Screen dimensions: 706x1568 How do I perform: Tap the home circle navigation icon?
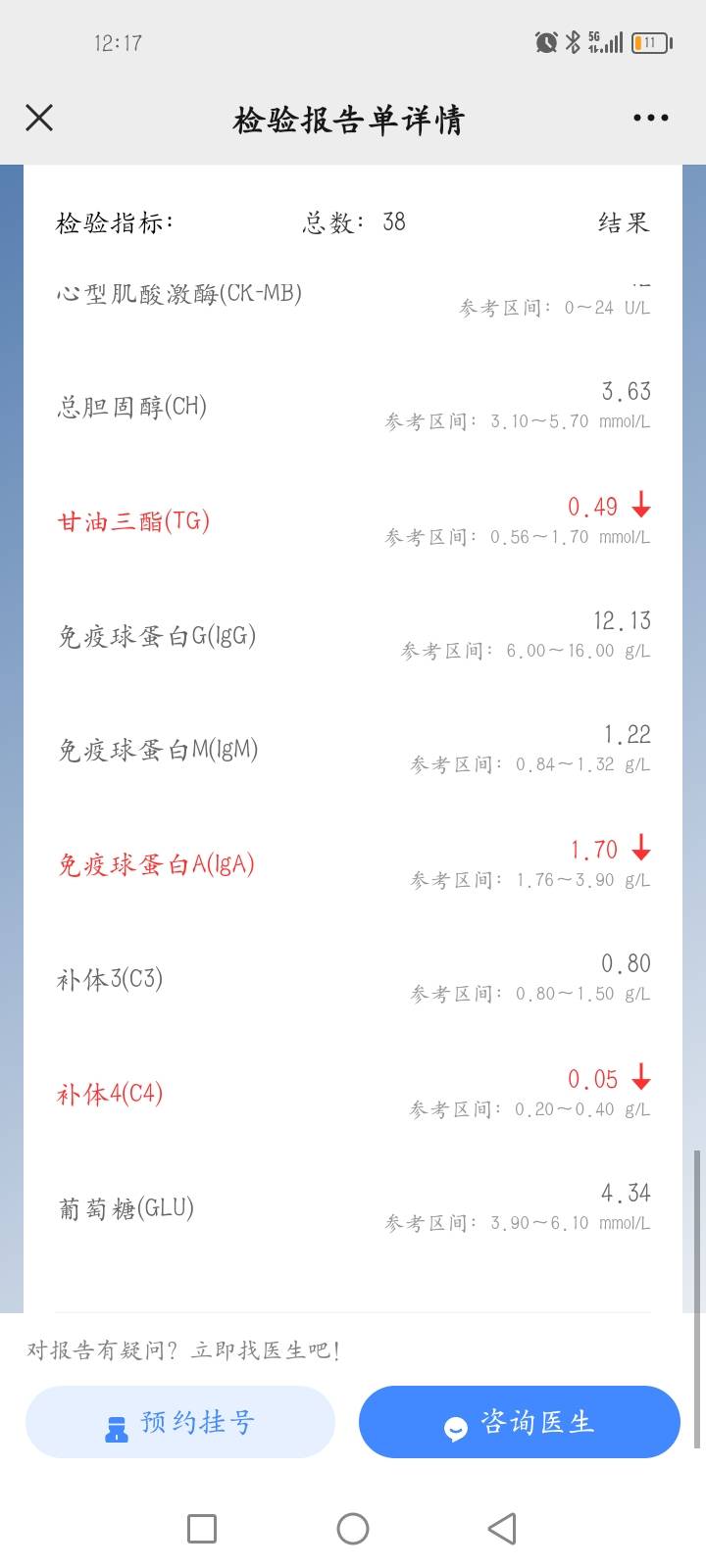(x=353, y=1528)
